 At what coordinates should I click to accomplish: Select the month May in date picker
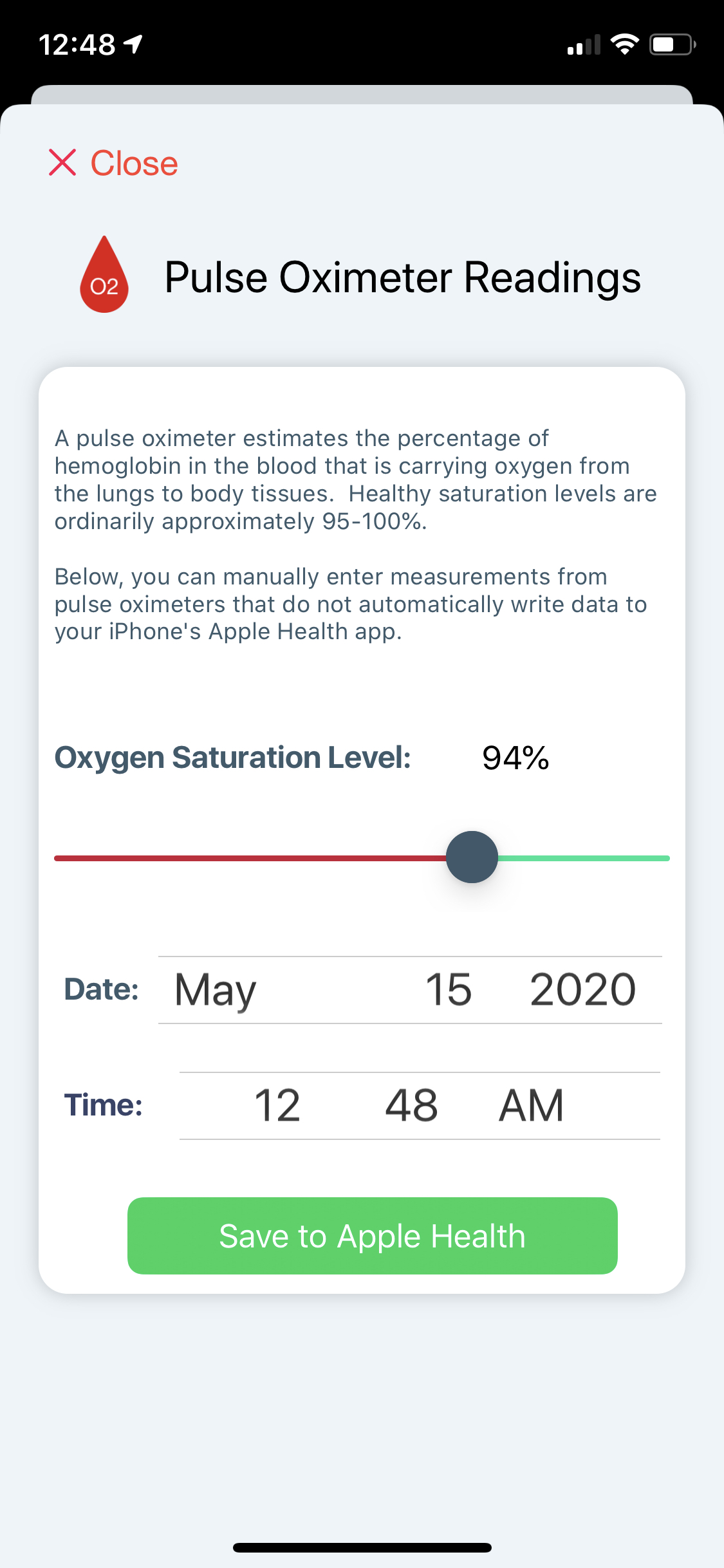click(216, 990)
